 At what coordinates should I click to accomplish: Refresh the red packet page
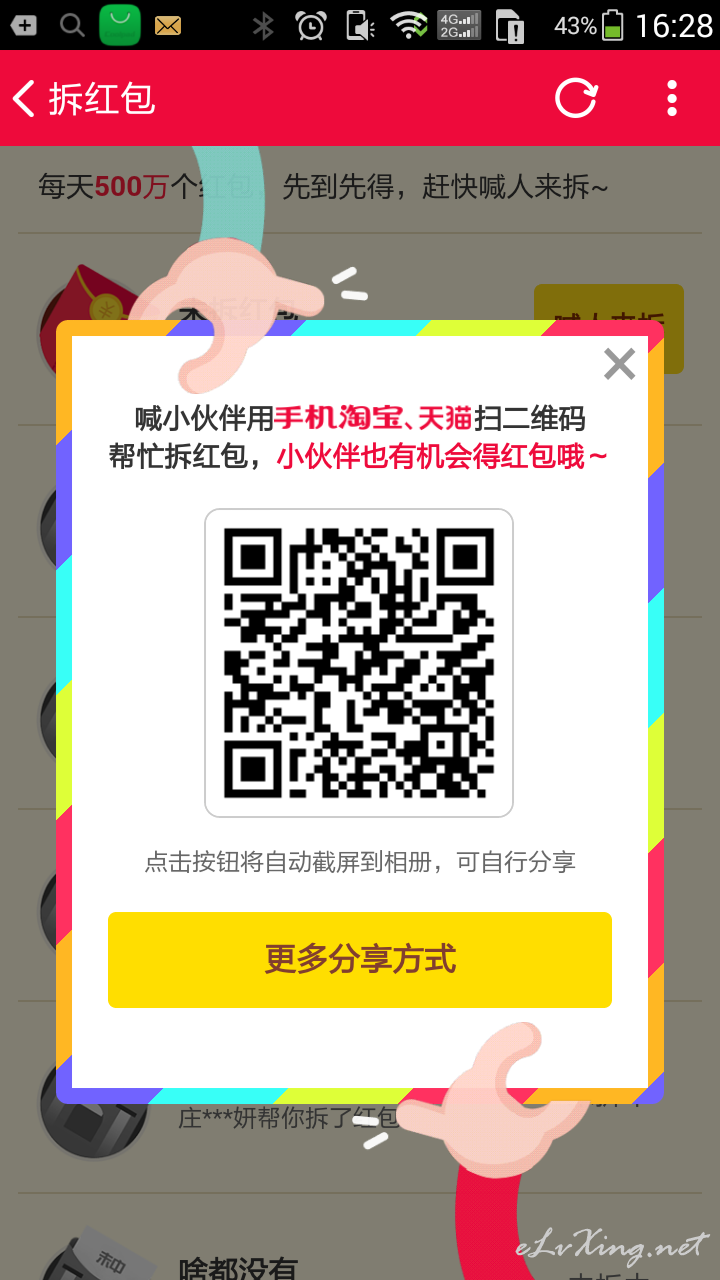(x=576, y=98)
